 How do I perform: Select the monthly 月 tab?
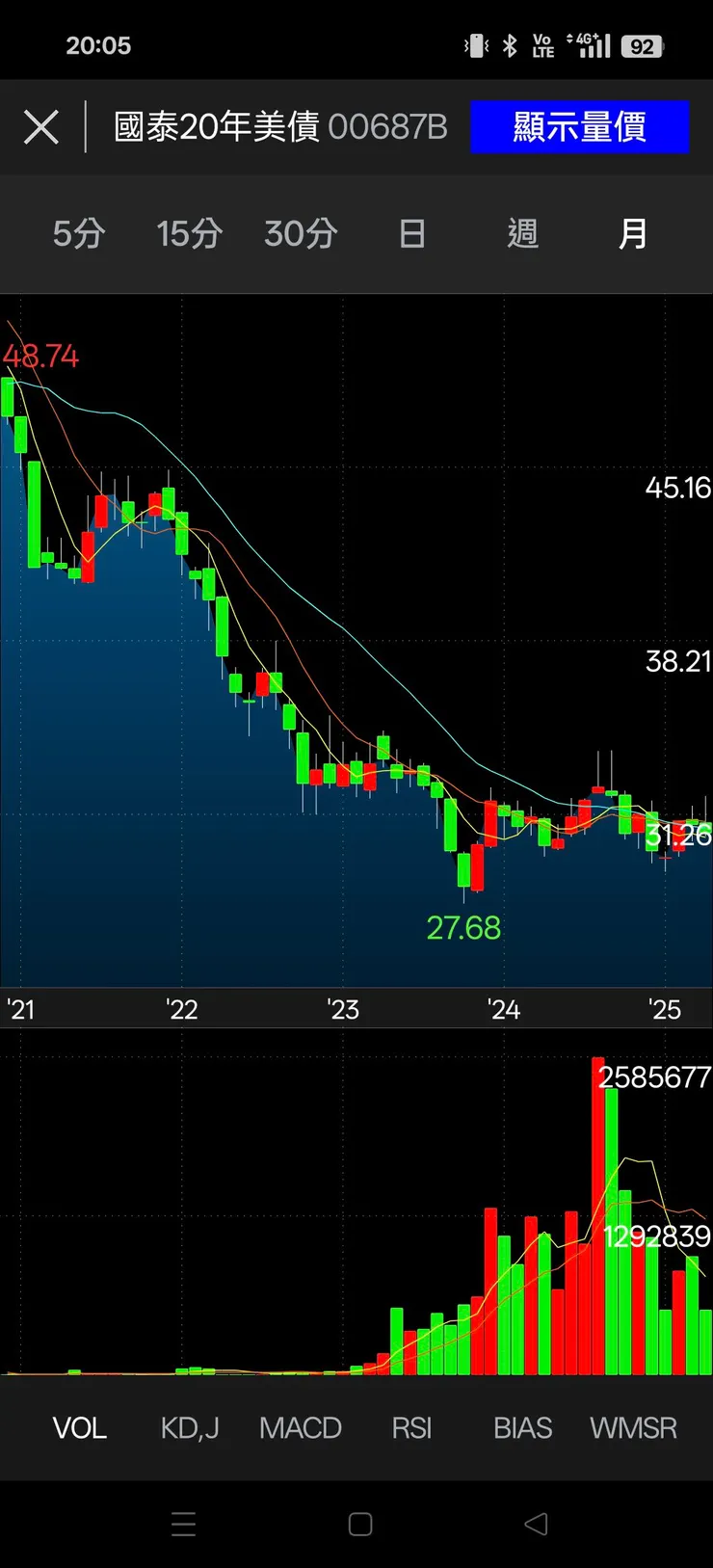633,233
